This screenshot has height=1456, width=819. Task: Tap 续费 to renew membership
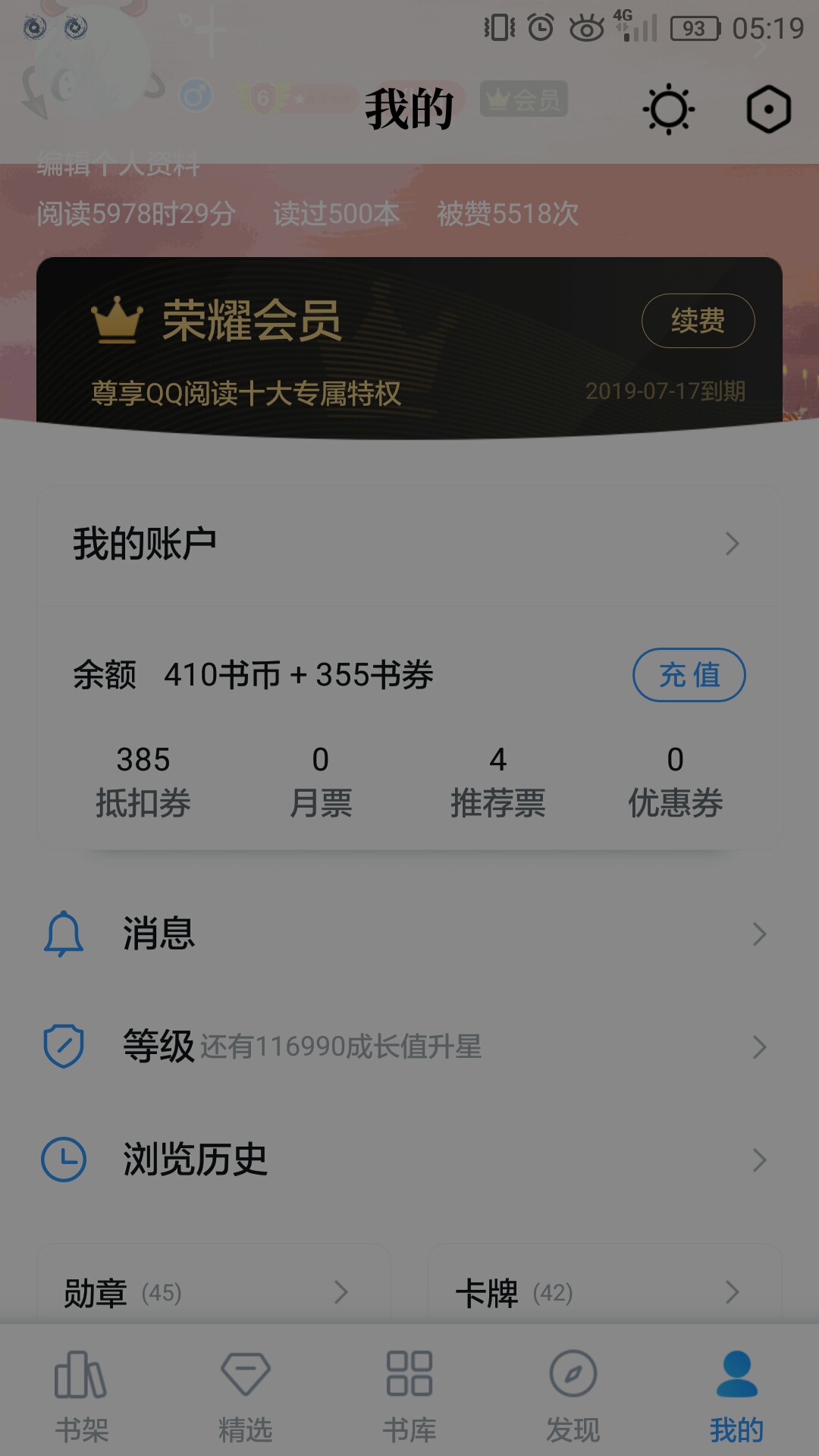click(698, 321)
